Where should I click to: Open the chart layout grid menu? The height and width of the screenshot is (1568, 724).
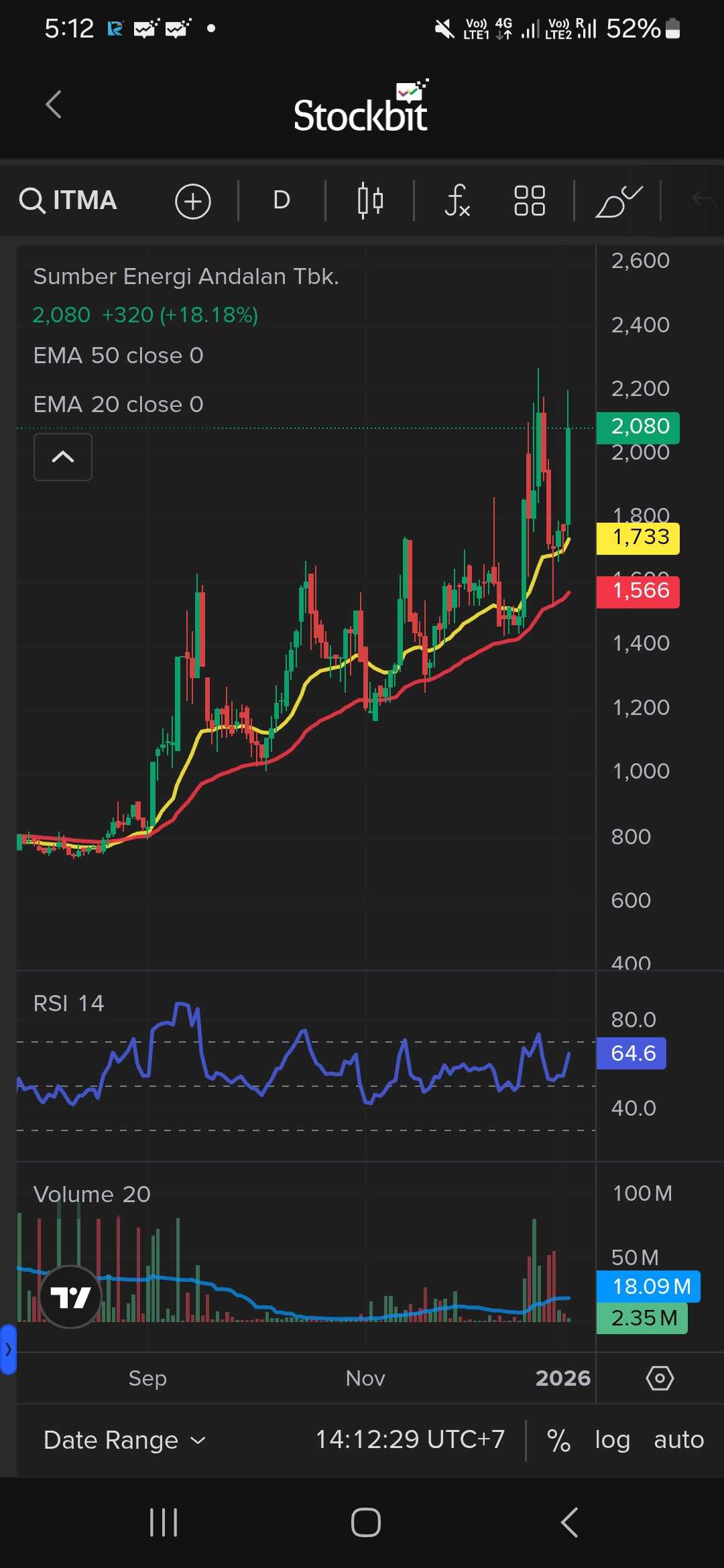click(529, 200)
